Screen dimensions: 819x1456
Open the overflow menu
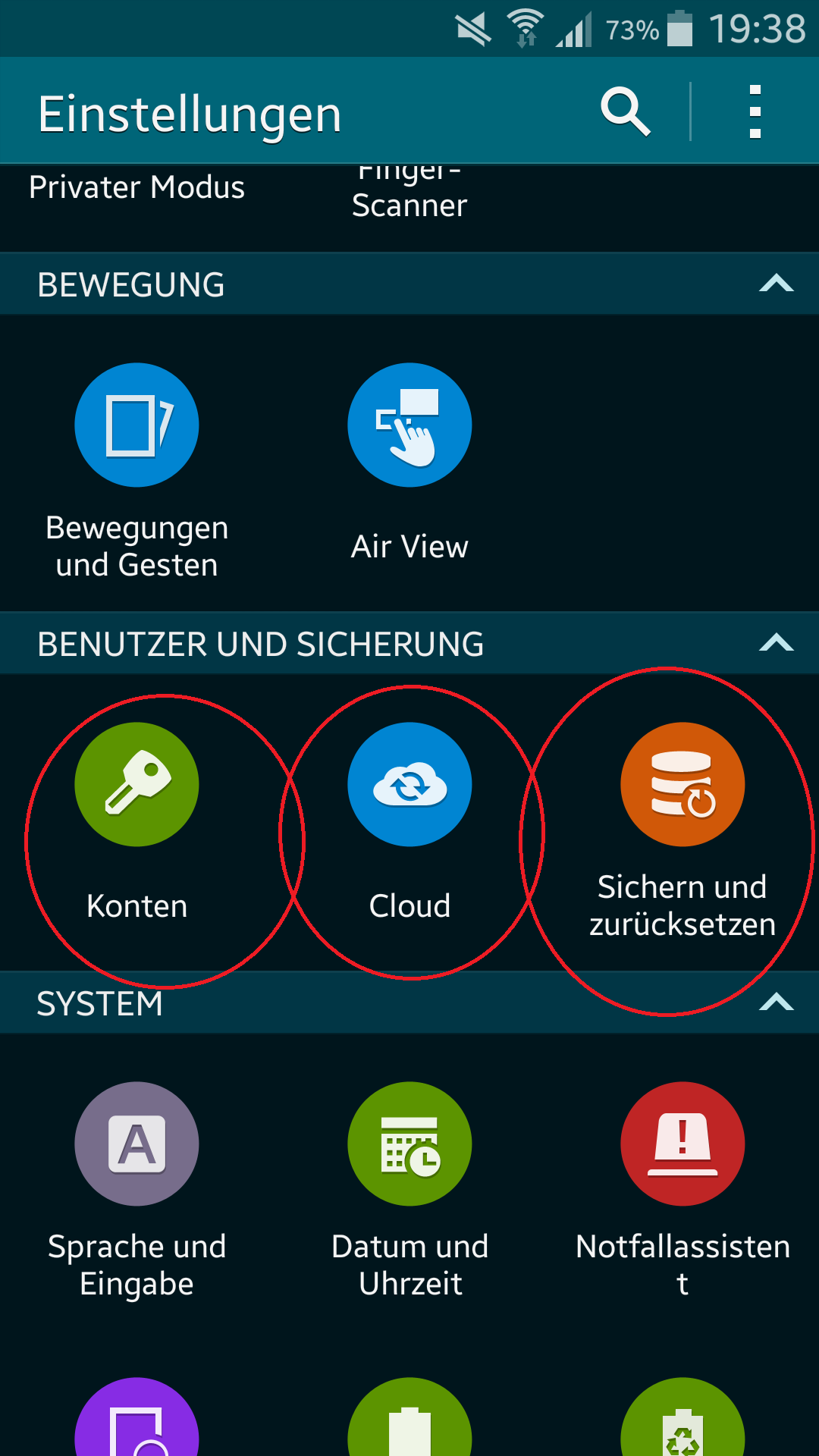(x=755, y=112)
